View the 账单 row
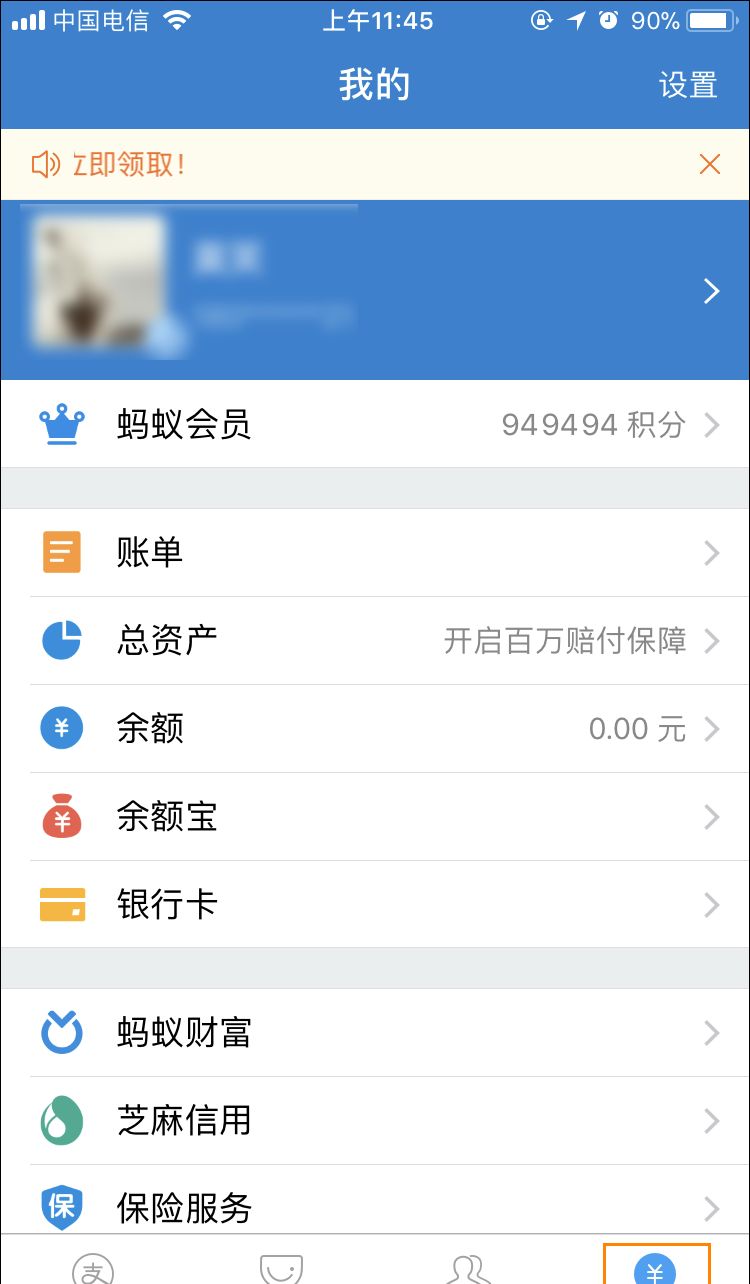 coord(375,553)
